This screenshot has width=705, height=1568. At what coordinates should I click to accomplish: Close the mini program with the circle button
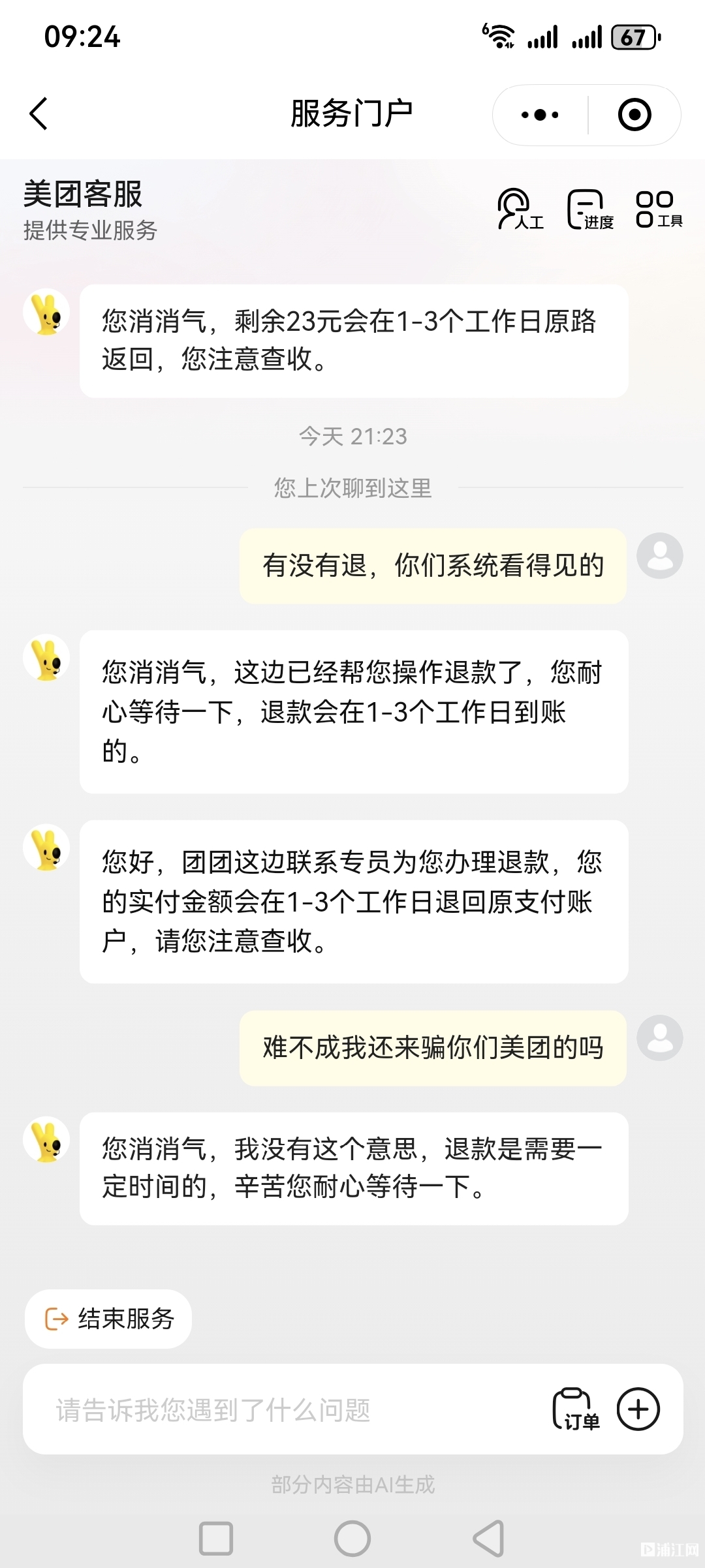point(634,115)
